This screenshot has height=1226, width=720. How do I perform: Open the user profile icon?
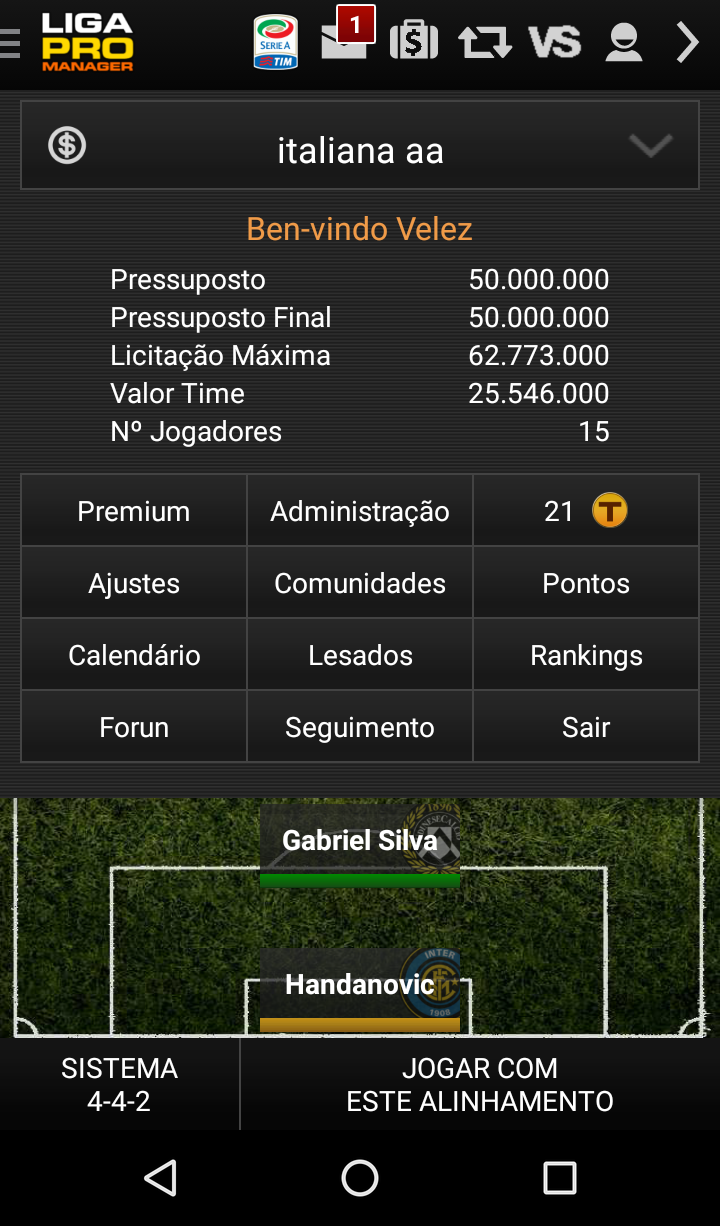coord(624,42)
